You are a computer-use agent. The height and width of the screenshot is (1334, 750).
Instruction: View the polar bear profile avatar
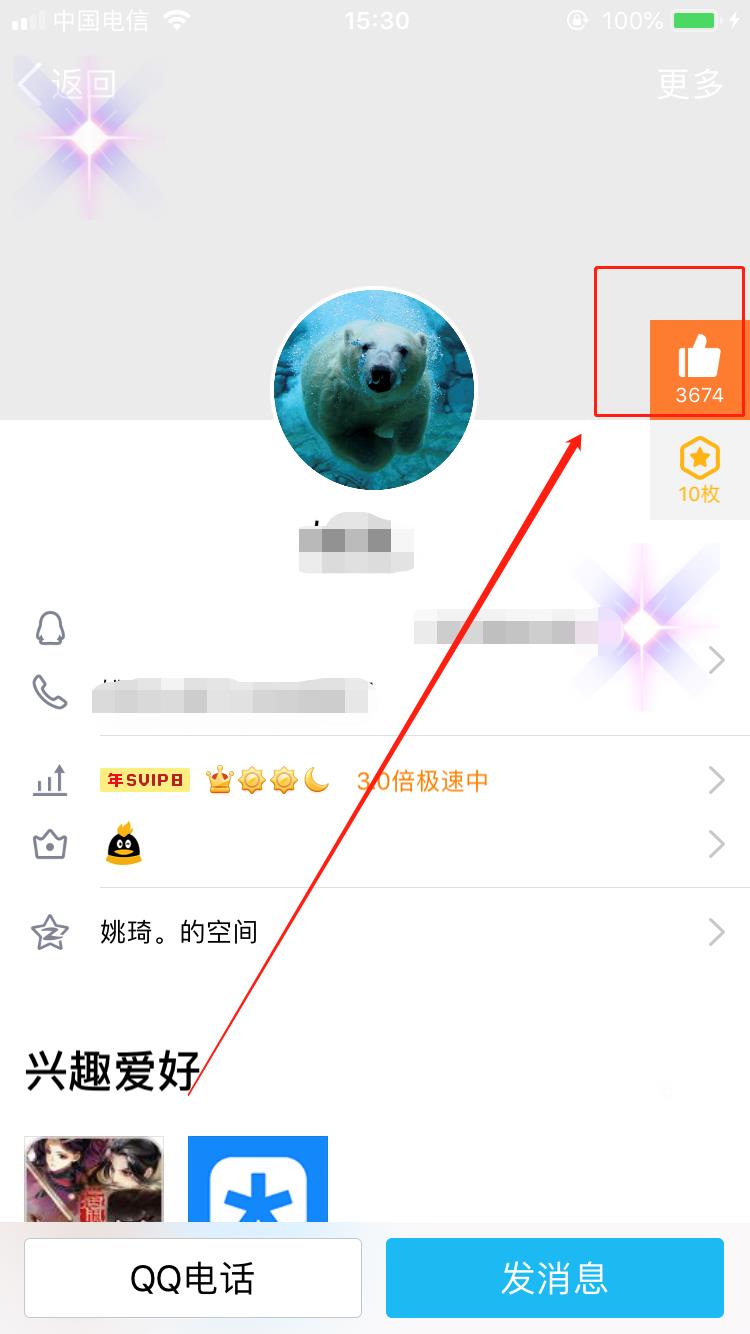(x=375, y=388)
